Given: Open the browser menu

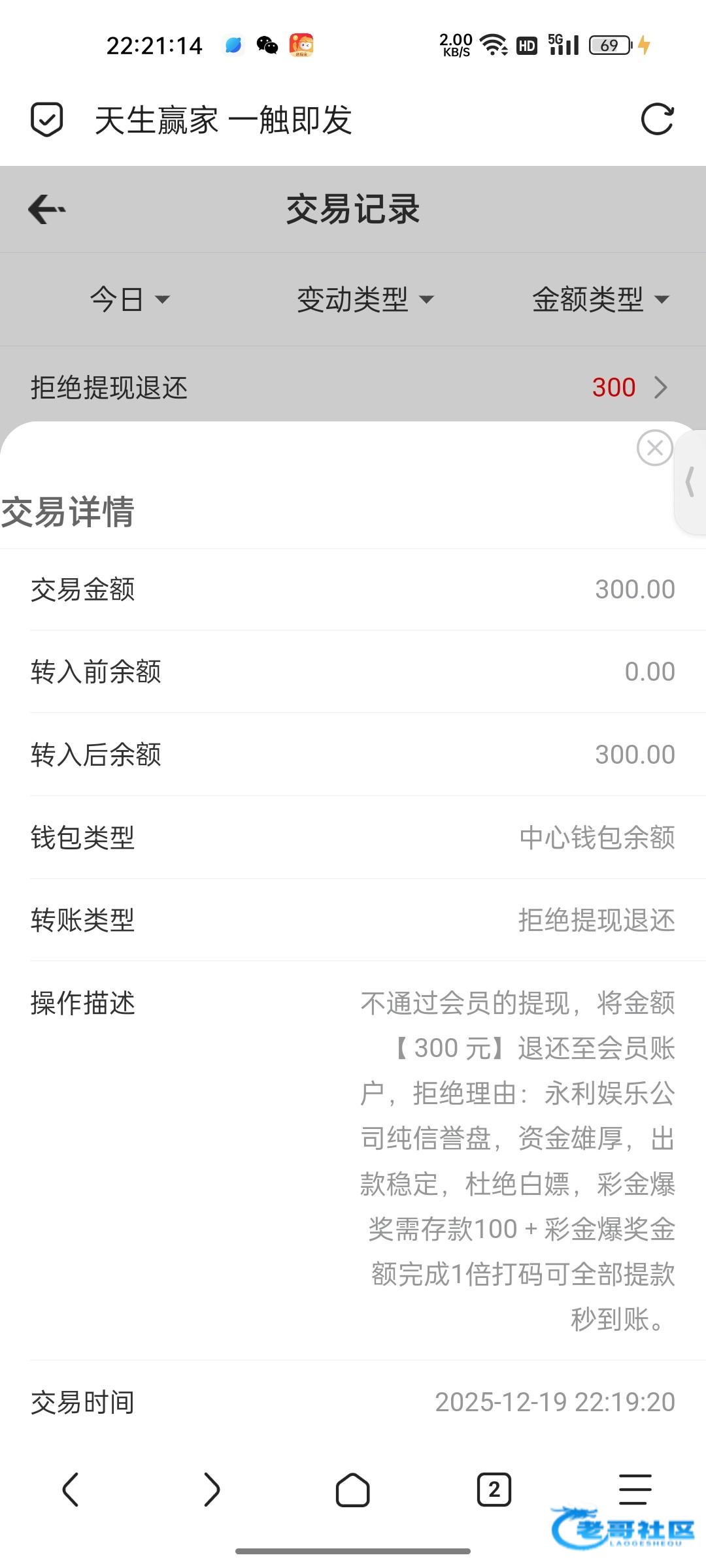Looking at the screenshot, I should 635,1490.
